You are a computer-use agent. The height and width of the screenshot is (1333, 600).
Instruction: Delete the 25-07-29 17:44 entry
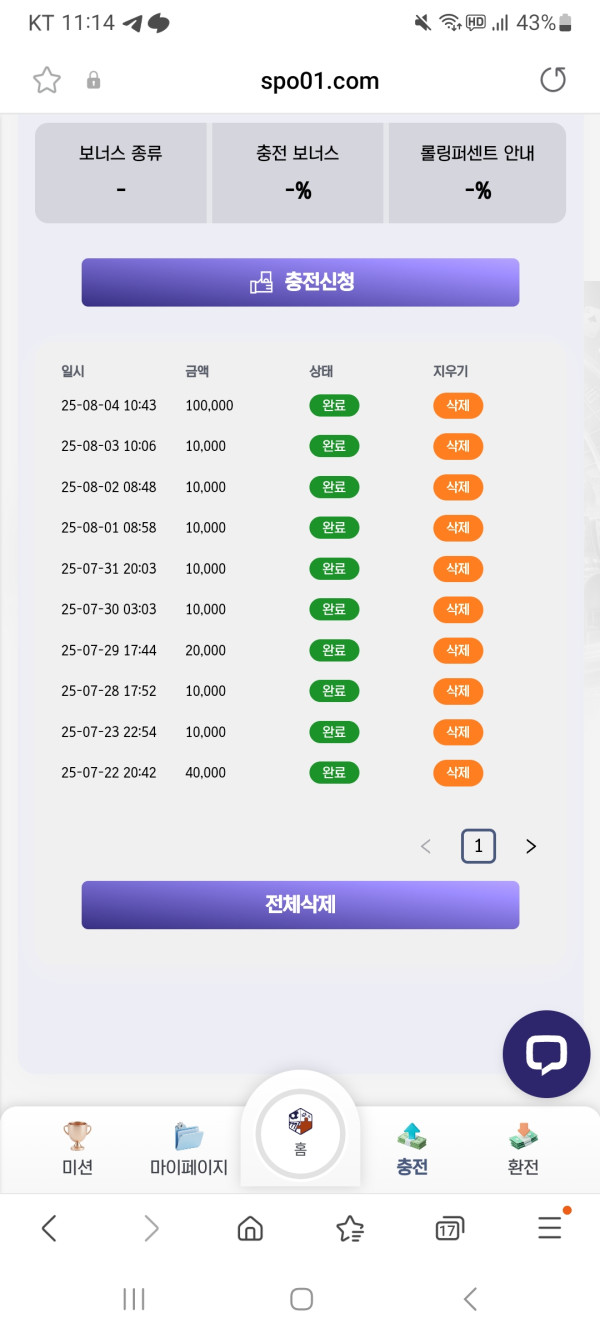458,650
